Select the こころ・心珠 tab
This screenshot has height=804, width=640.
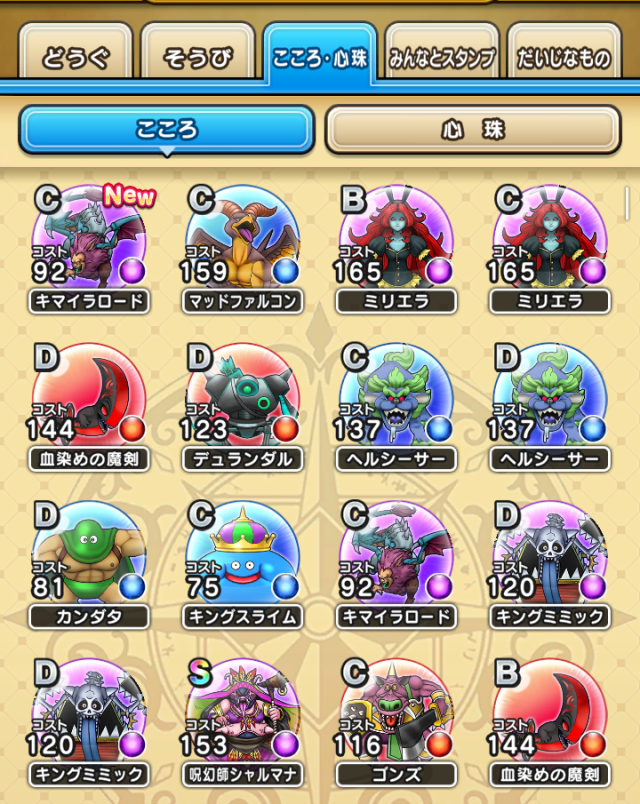point(321,57)
